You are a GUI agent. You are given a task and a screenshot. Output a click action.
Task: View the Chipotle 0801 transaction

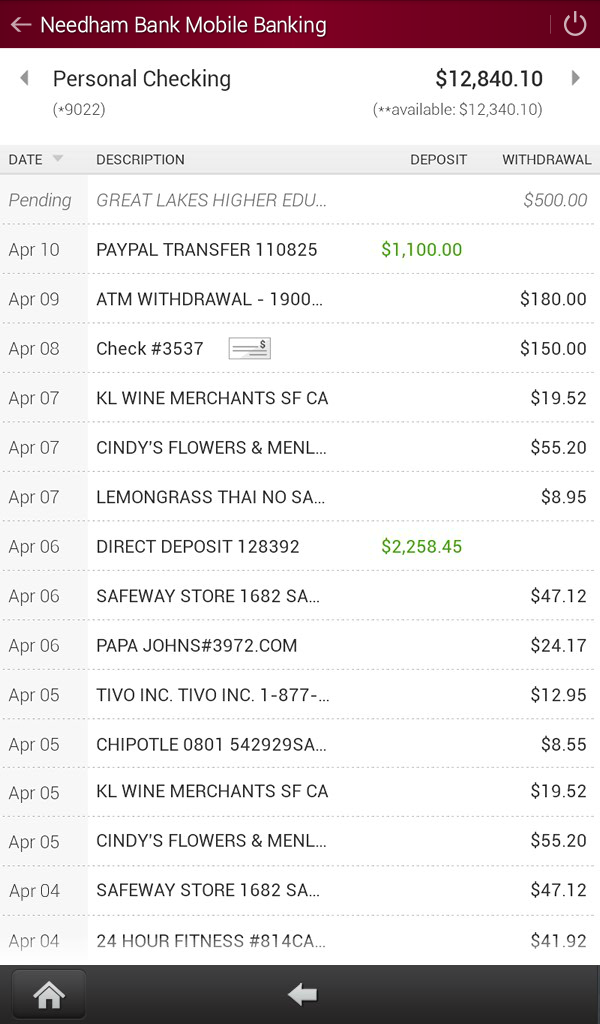point(300,745)
